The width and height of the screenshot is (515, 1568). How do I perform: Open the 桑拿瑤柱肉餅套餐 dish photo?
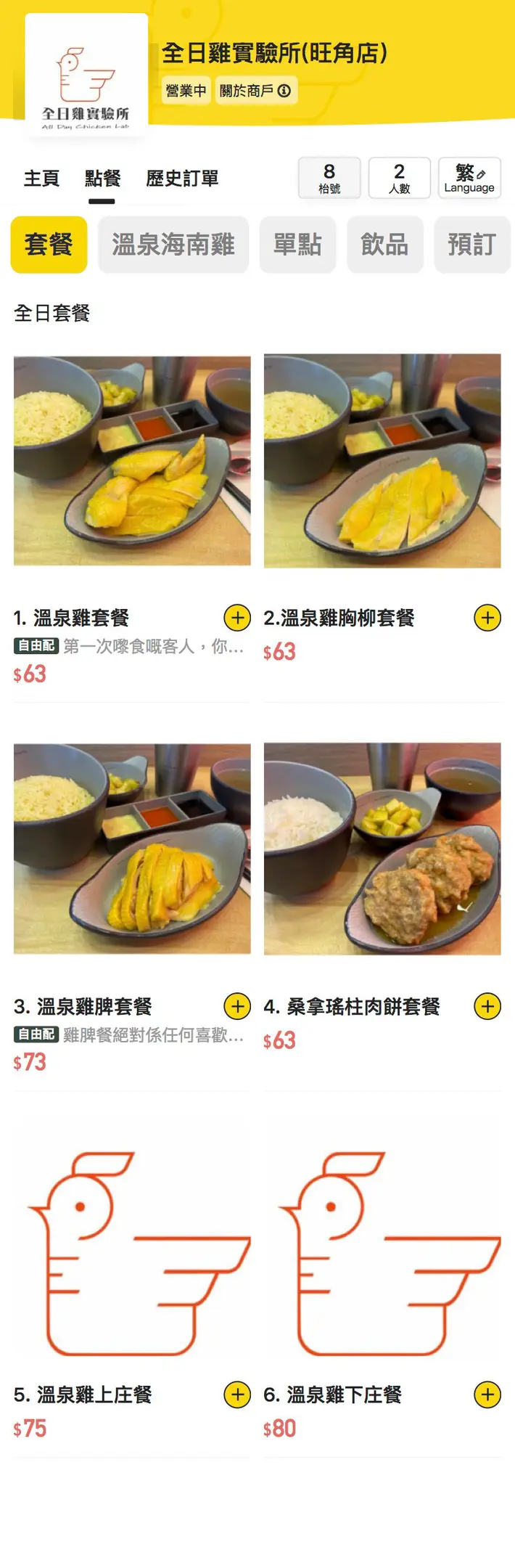[382, 849]
